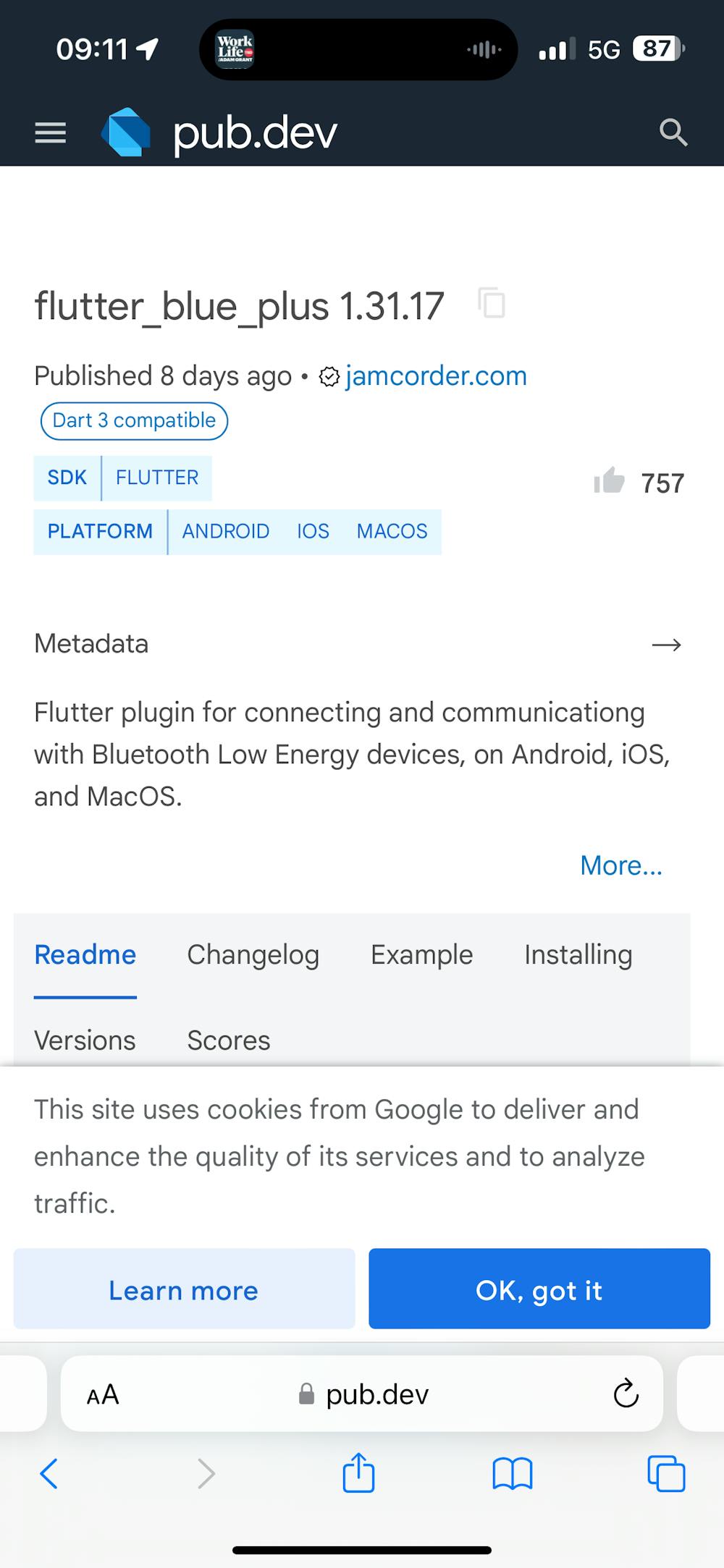This screenshot has width=724, height=1568.
Task: Switch to the Versions tab
Action: click(85, 1041)
